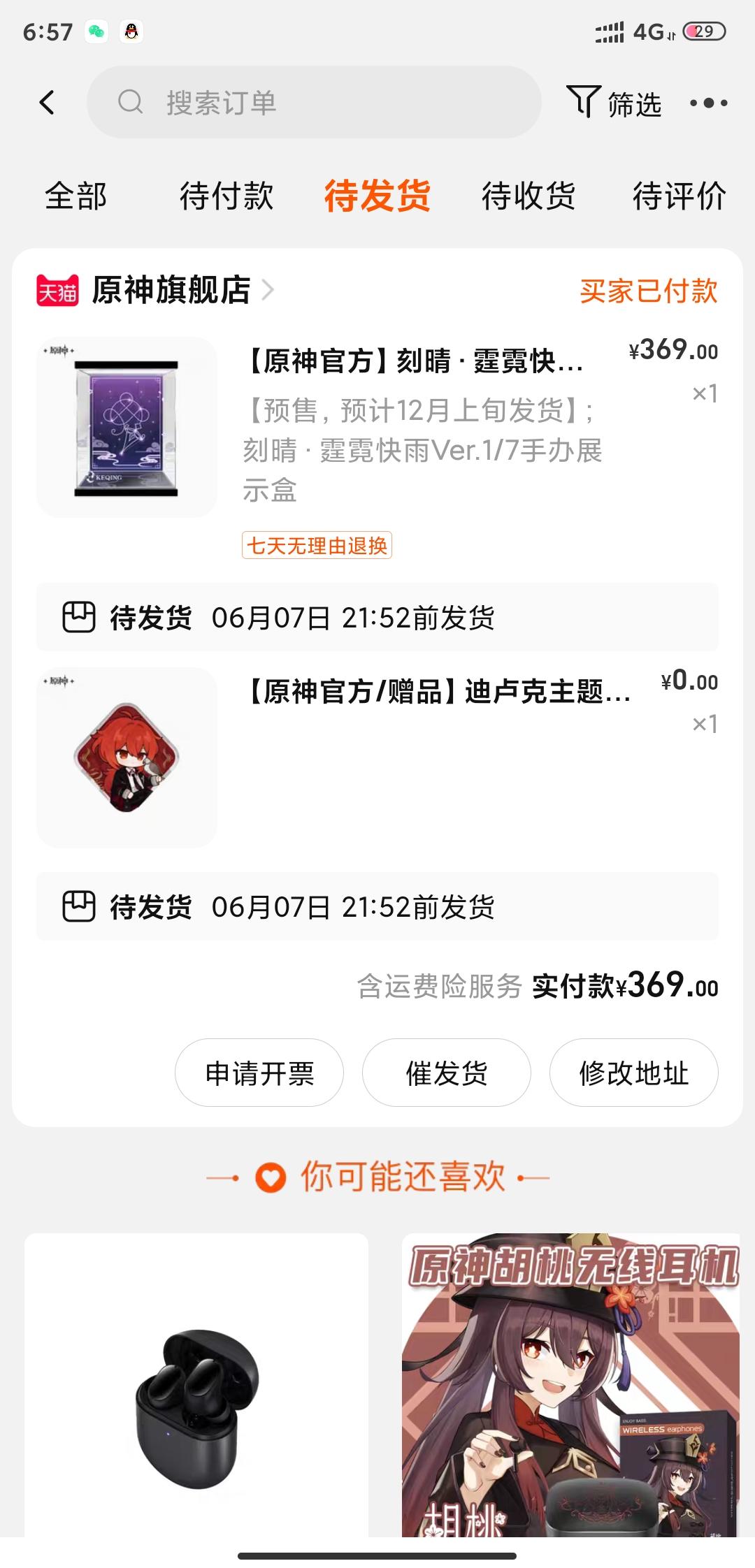Switch to the 待评价 tab
Image resolution: width=755 pixels, height=1568 pixels.
(679, 196)
